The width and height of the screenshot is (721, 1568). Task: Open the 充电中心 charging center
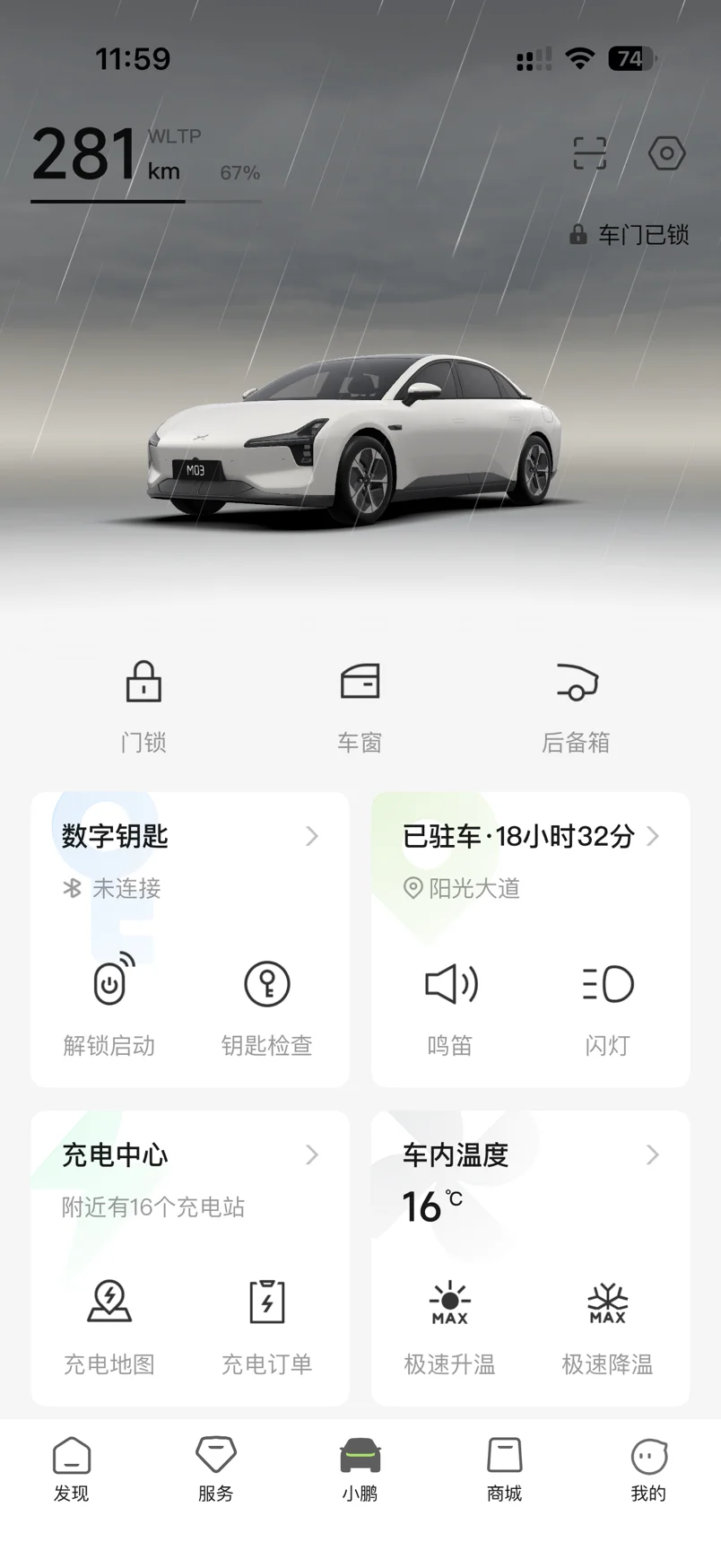[x=189, y=1155]
